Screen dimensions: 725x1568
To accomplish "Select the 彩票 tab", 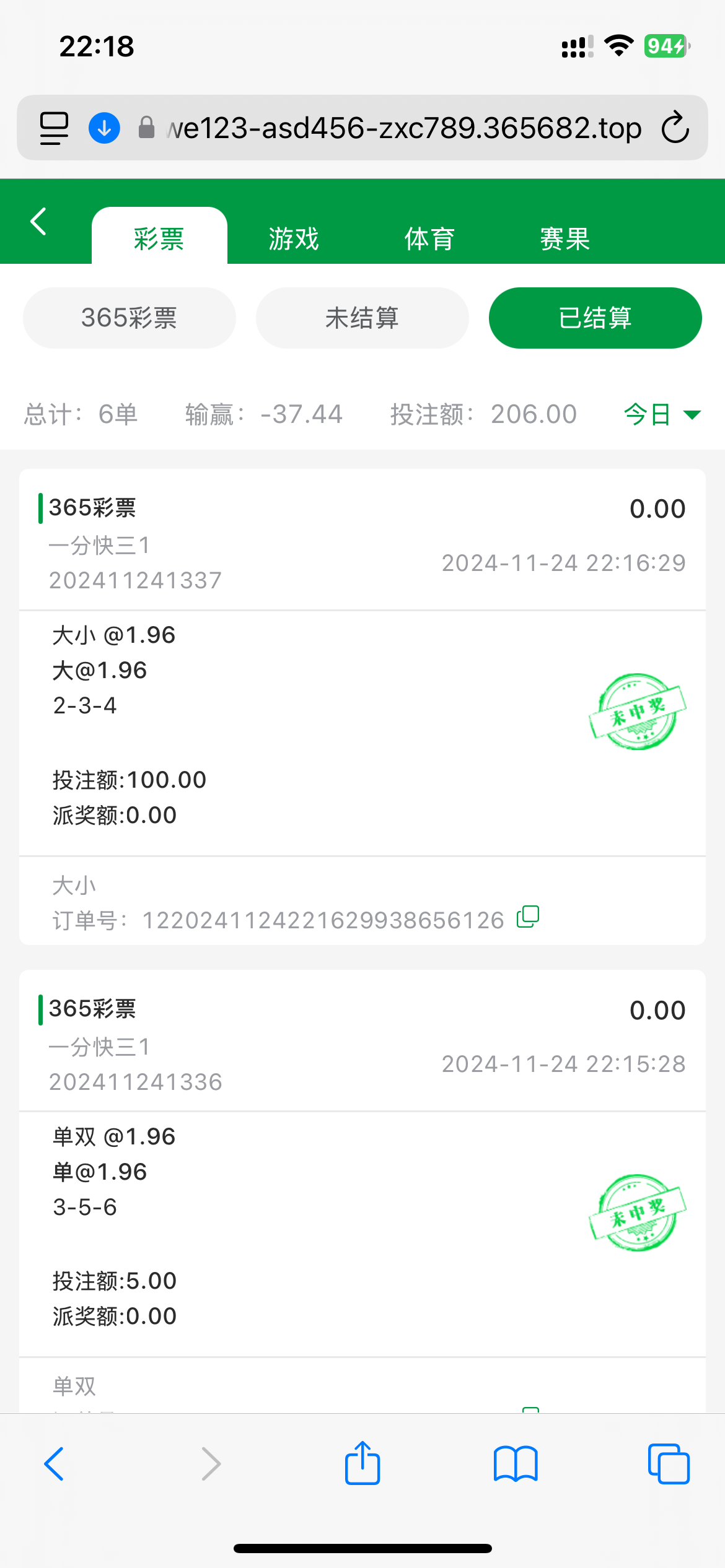I will pos(159,239).
